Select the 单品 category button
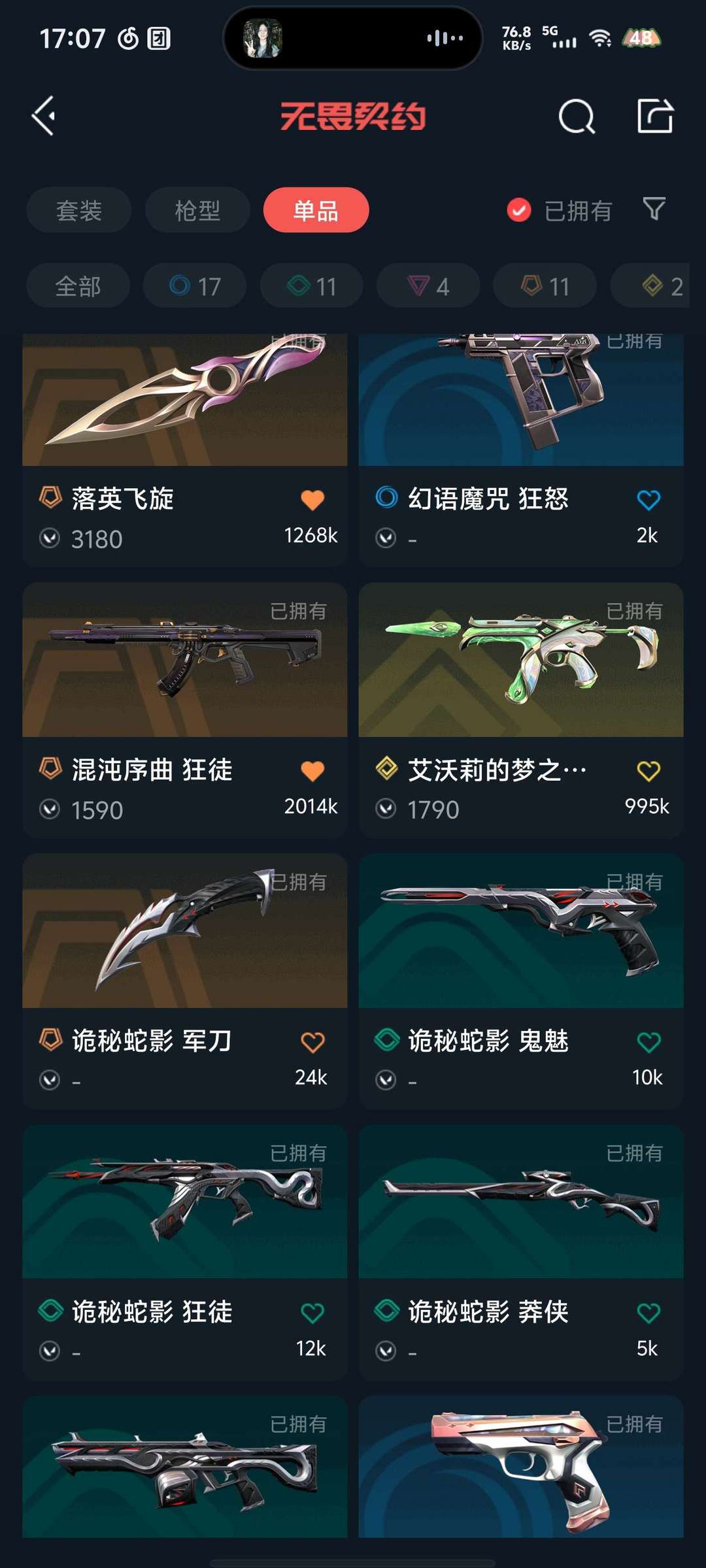 coord(316,210)
